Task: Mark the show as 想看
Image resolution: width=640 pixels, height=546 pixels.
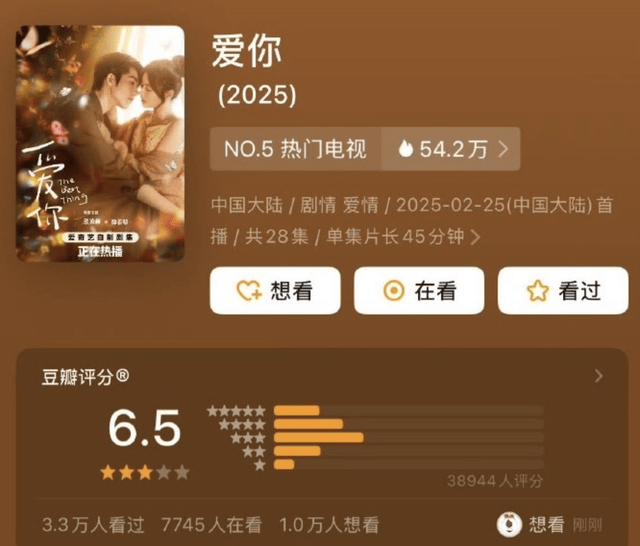Action: click(274, 291)
